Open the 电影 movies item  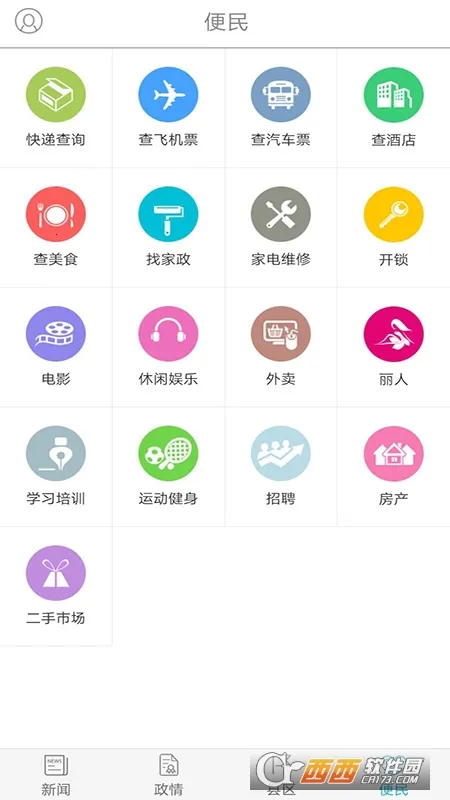coord(56,347)
